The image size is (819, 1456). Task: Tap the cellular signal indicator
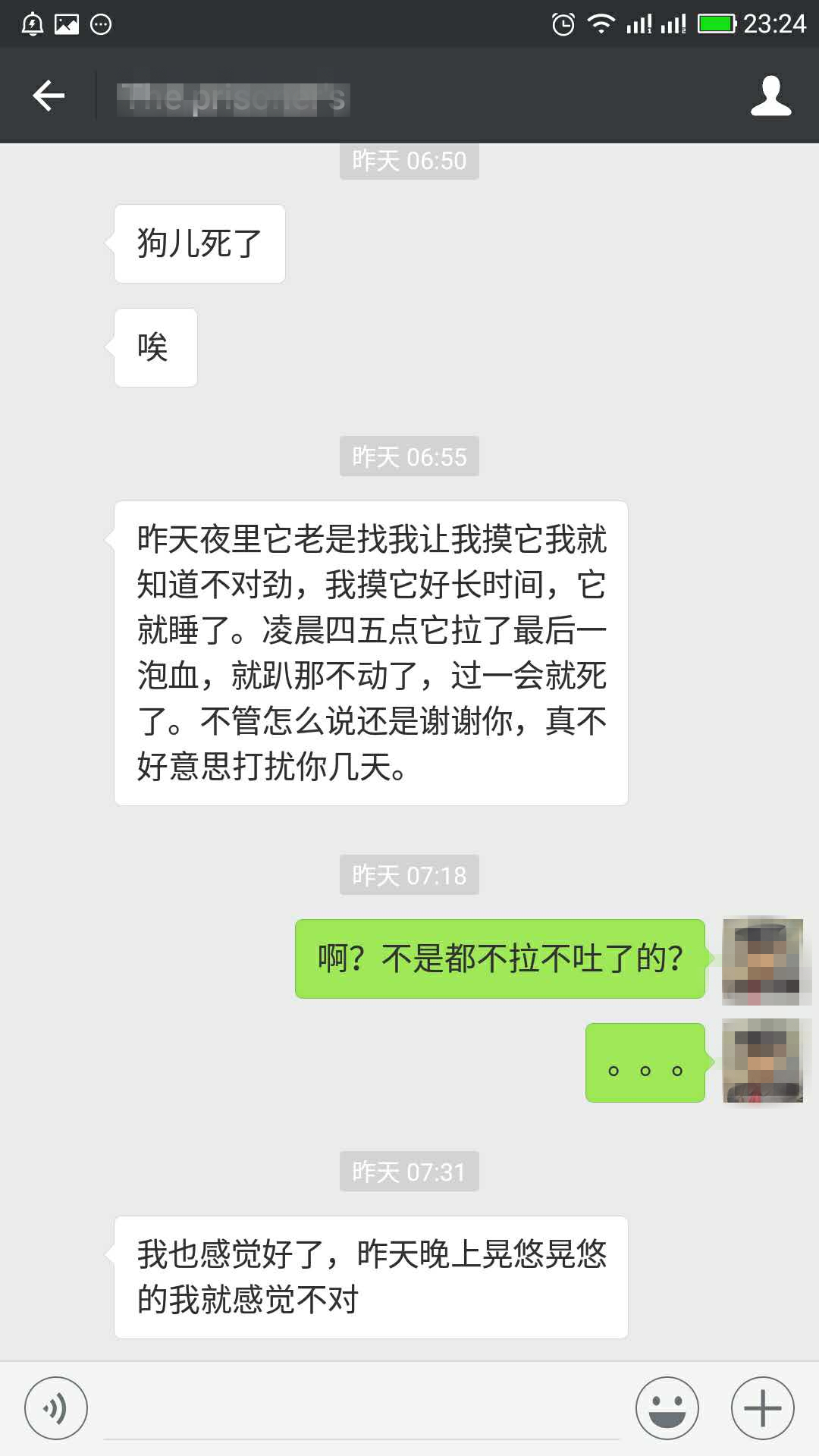click(x=639, y=22)
